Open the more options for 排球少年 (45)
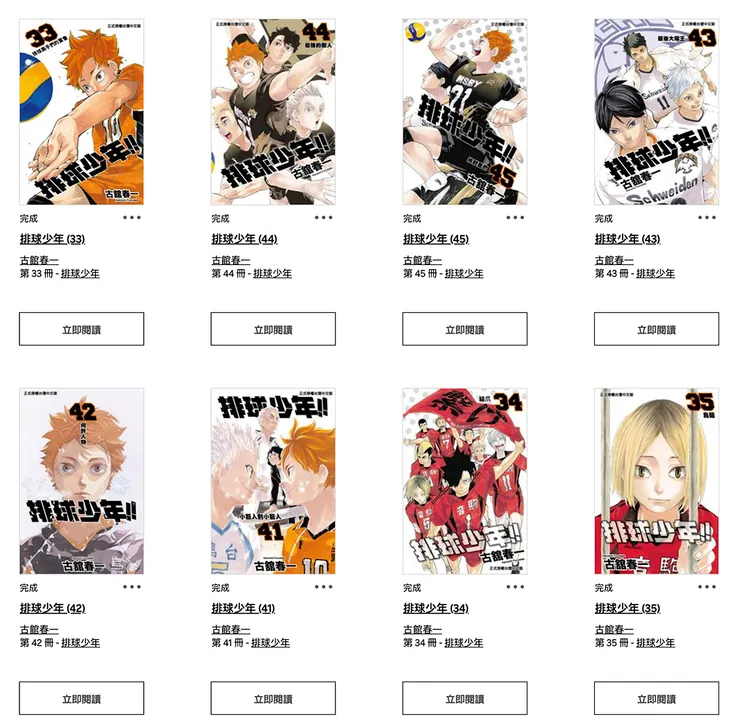This screenshot has height=723, width=740. pos(515,217)
